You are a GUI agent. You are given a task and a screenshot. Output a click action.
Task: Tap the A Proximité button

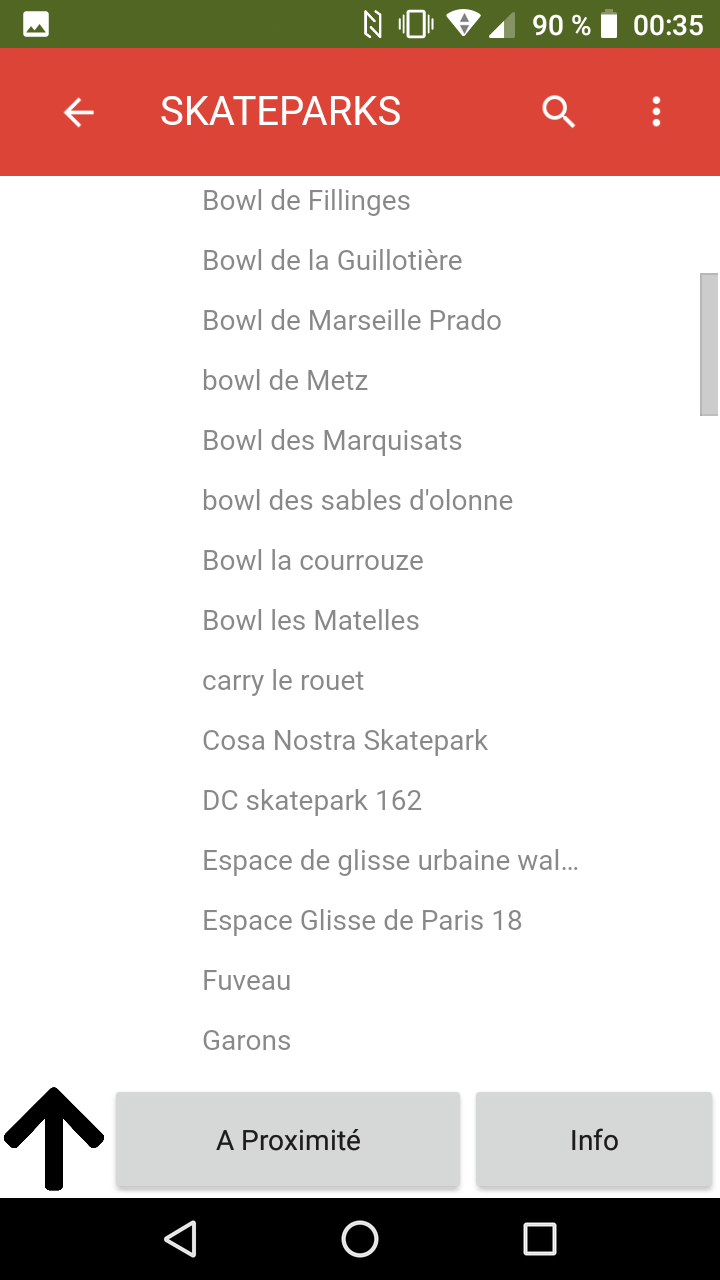point(288,1140)
